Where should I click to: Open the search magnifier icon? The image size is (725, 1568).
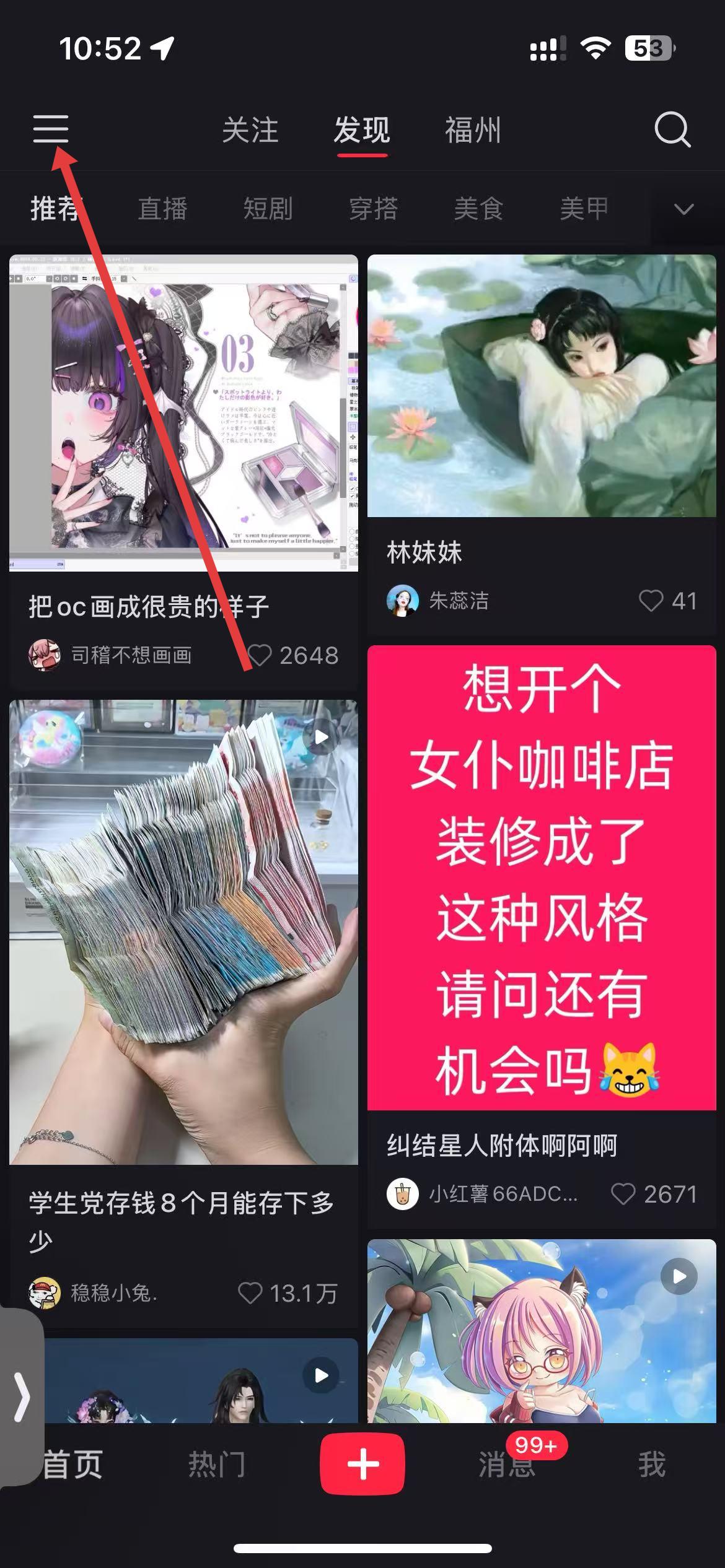tap(672, 129)
